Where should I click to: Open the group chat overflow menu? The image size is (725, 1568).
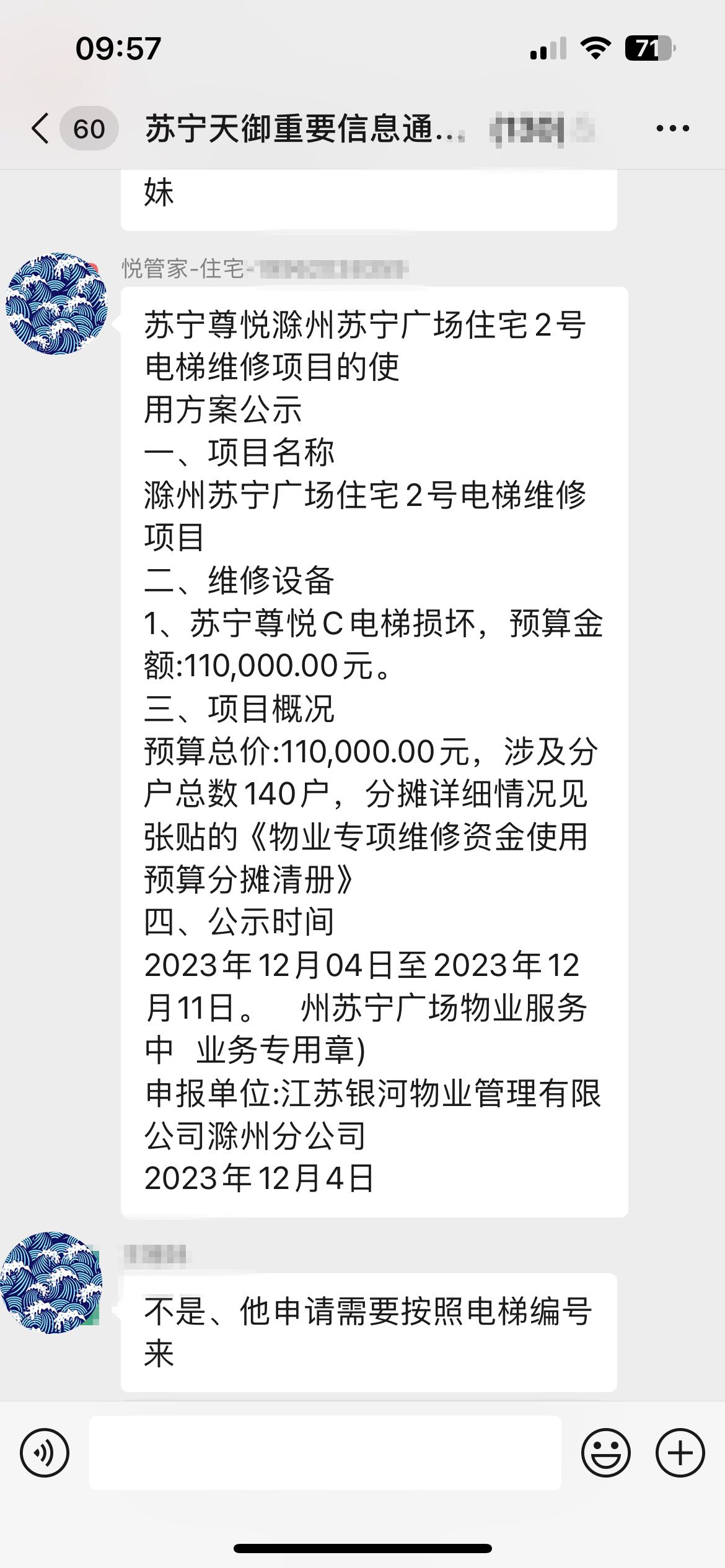pyautogui.click(x=672, y=129)
